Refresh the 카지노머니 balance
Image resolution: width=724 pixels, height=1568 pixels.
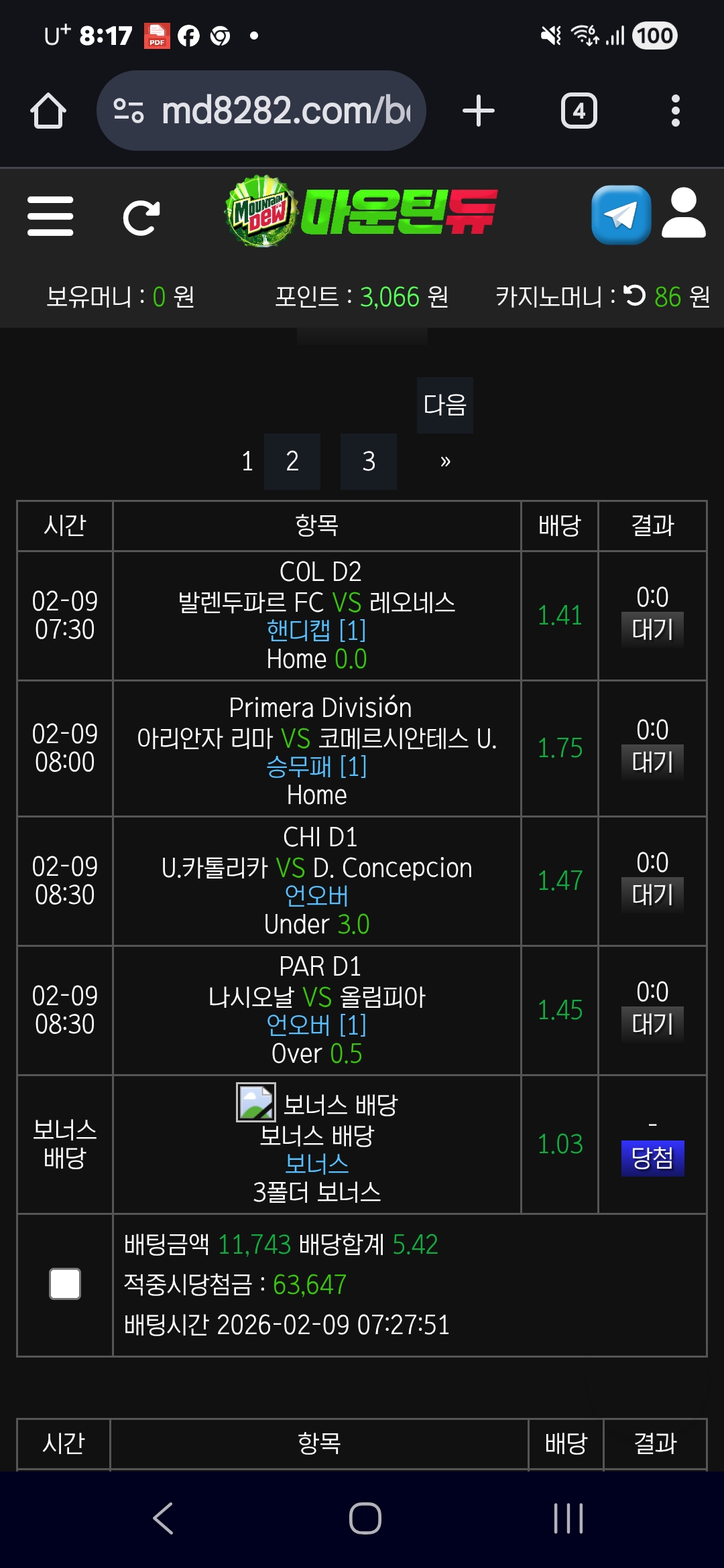634,296
